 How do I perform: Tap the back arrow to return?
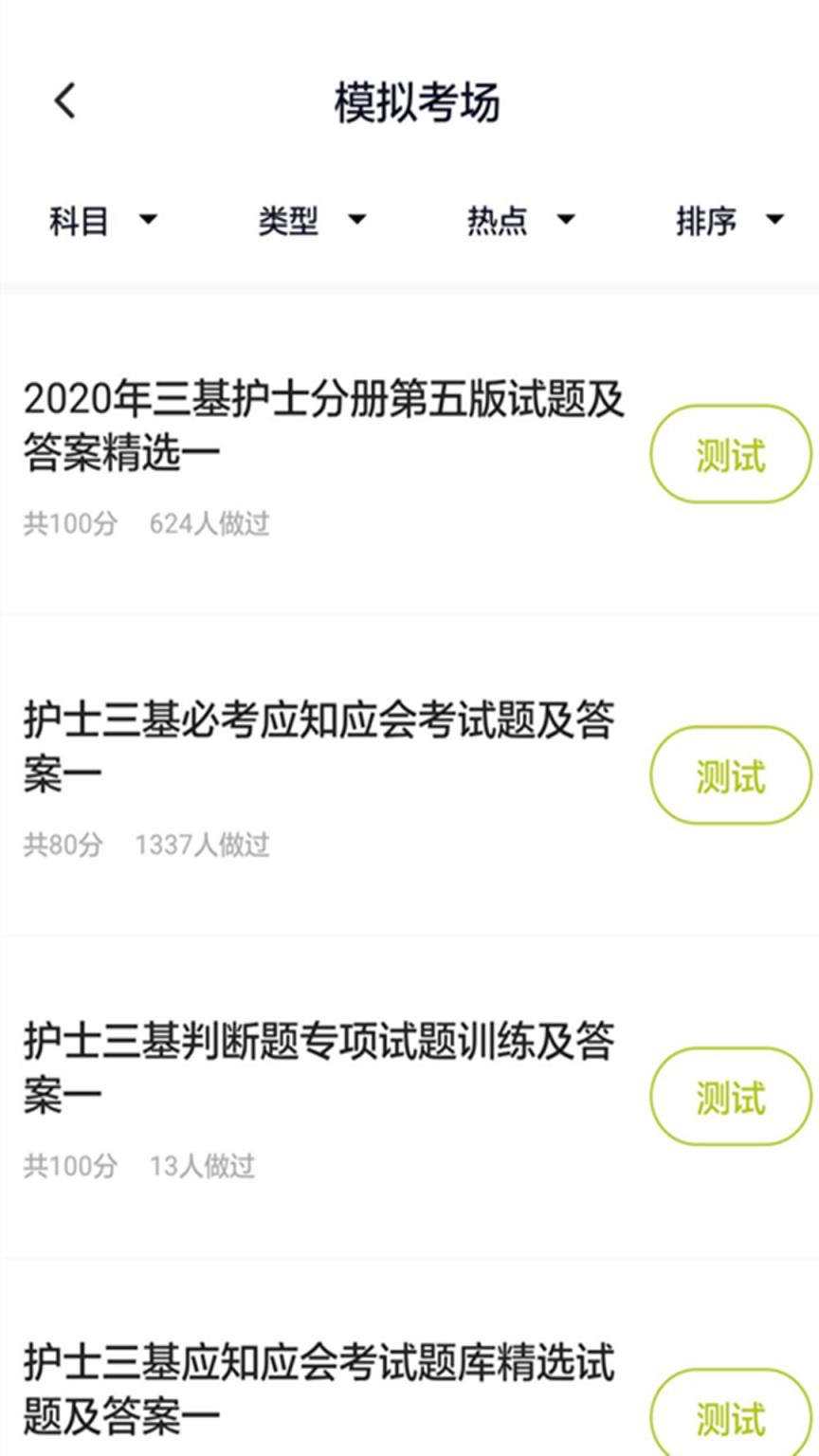pyautogui.click(x=64, y=100)
